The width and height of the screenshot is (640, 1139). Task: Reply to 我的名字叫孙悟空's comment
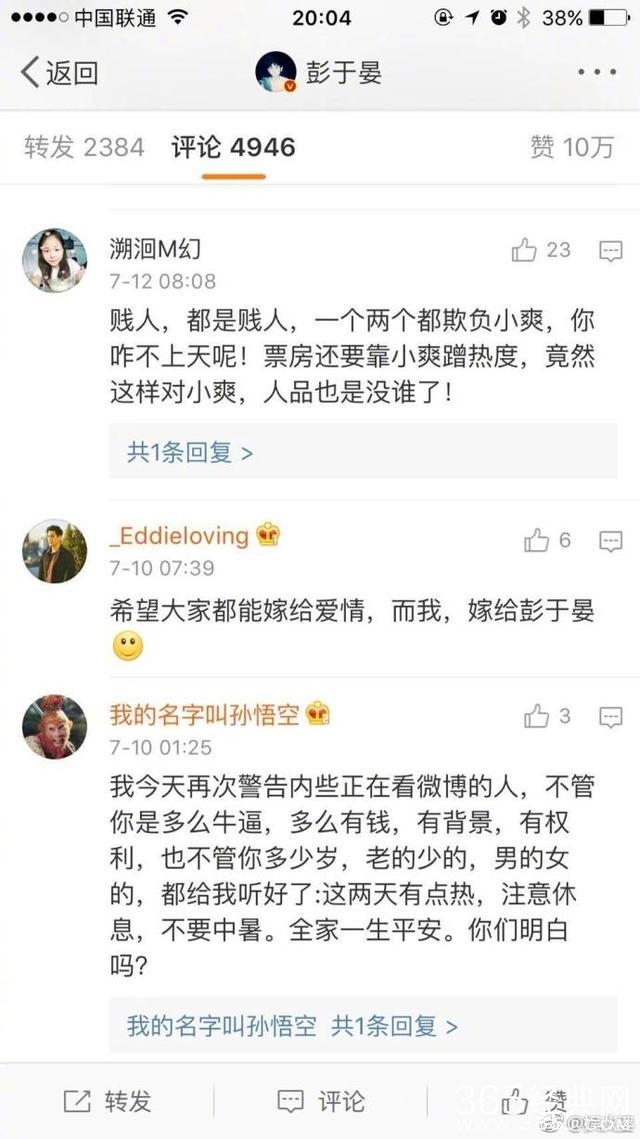[x=610, y=716]
